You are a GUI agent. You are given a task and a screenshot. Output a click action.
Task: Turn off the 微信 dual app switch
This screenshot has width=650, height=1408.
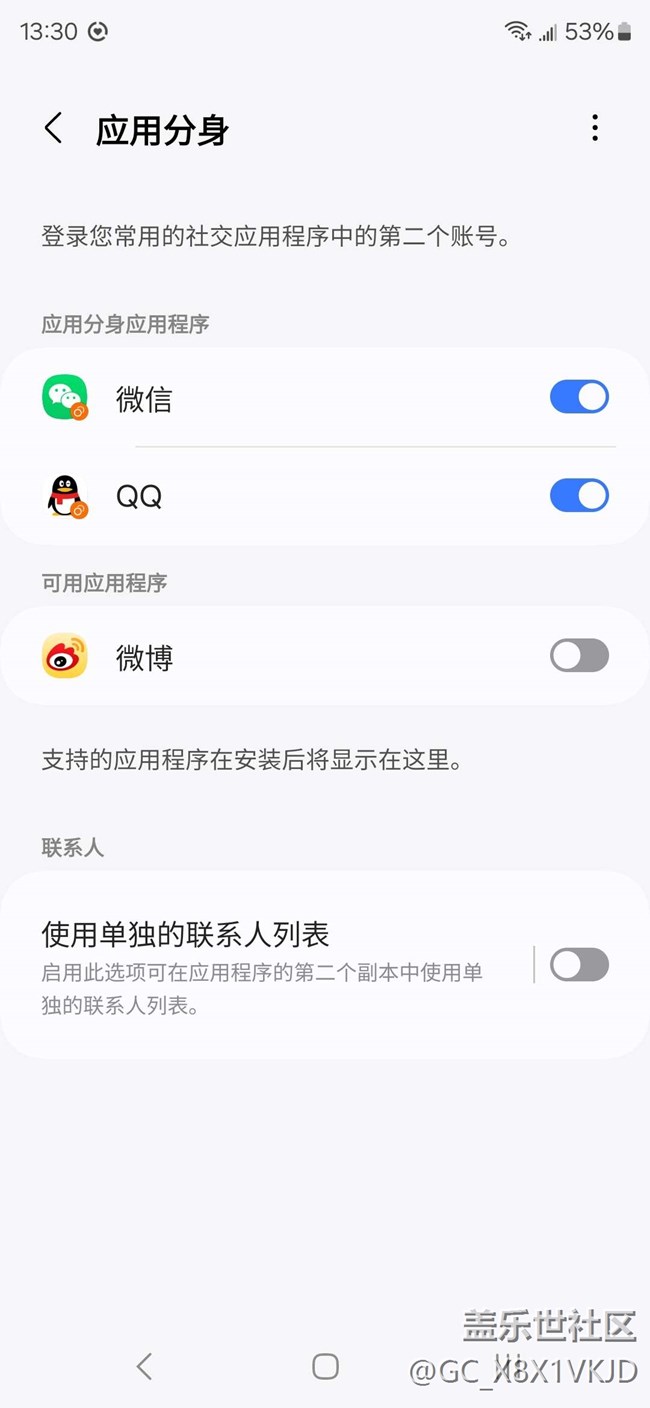tap(579, 397)
